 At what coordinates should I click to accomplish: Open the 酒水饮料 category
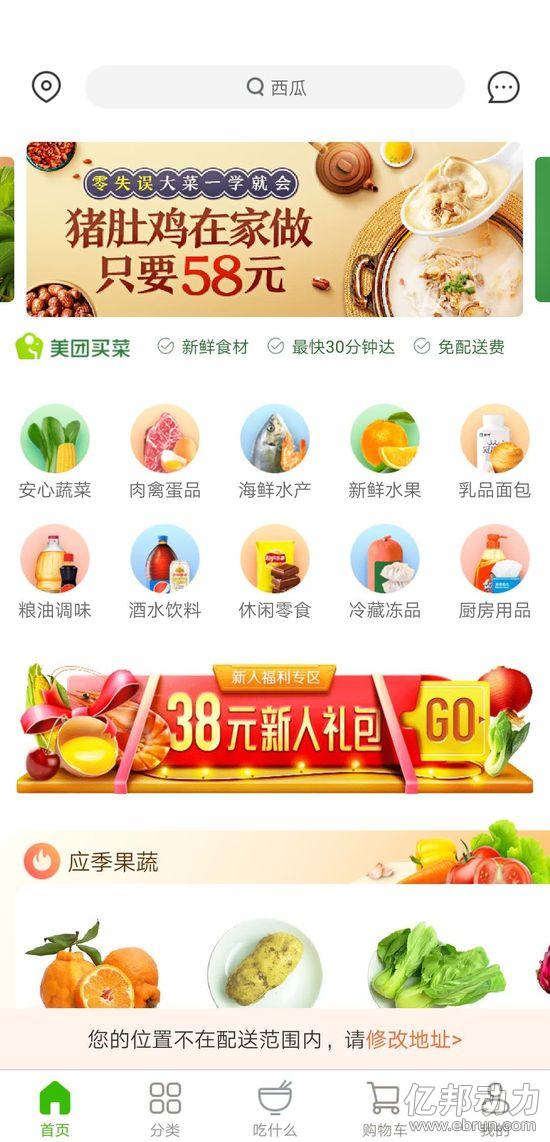point(165,572)
